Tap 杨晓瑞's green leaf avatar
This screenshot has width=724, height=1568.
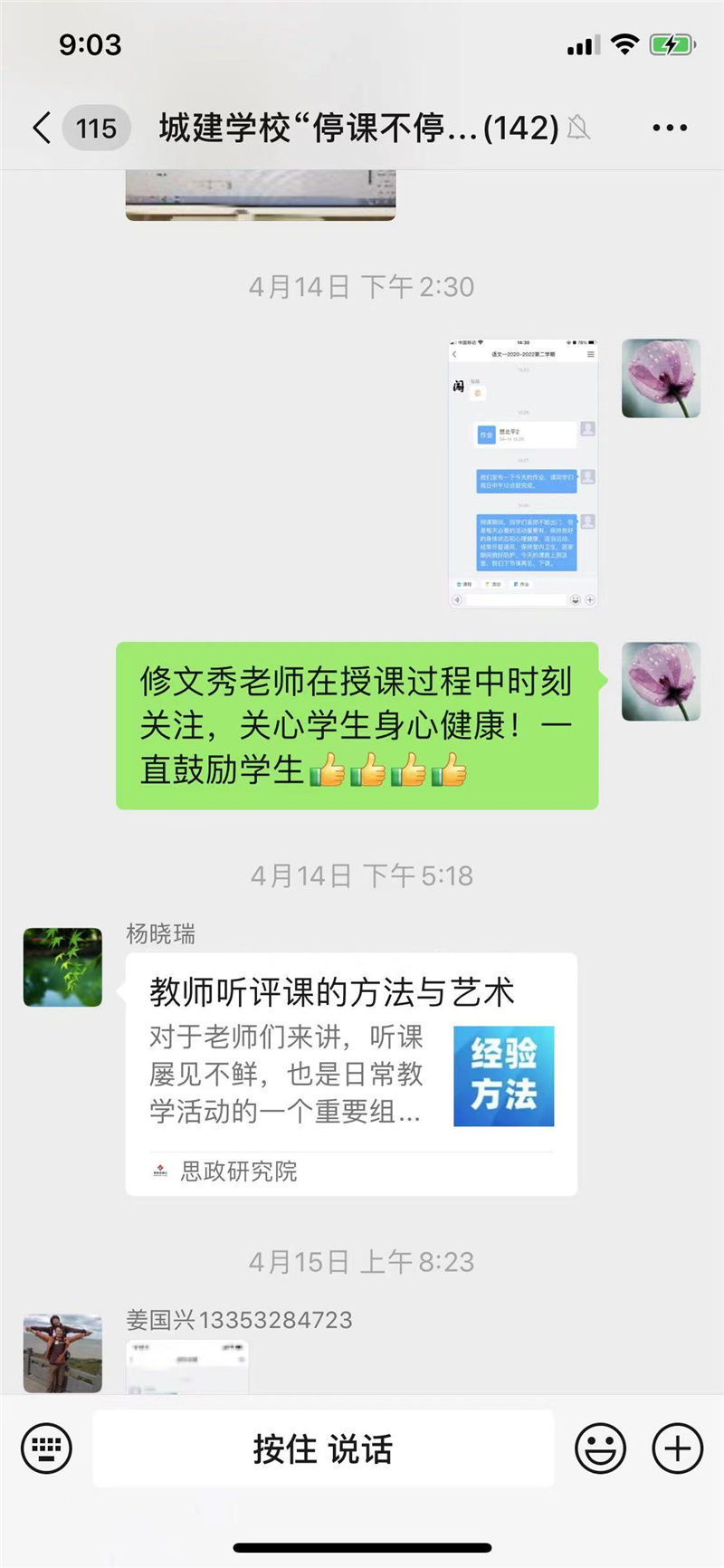pyautogui.click(x=62, y=967)
